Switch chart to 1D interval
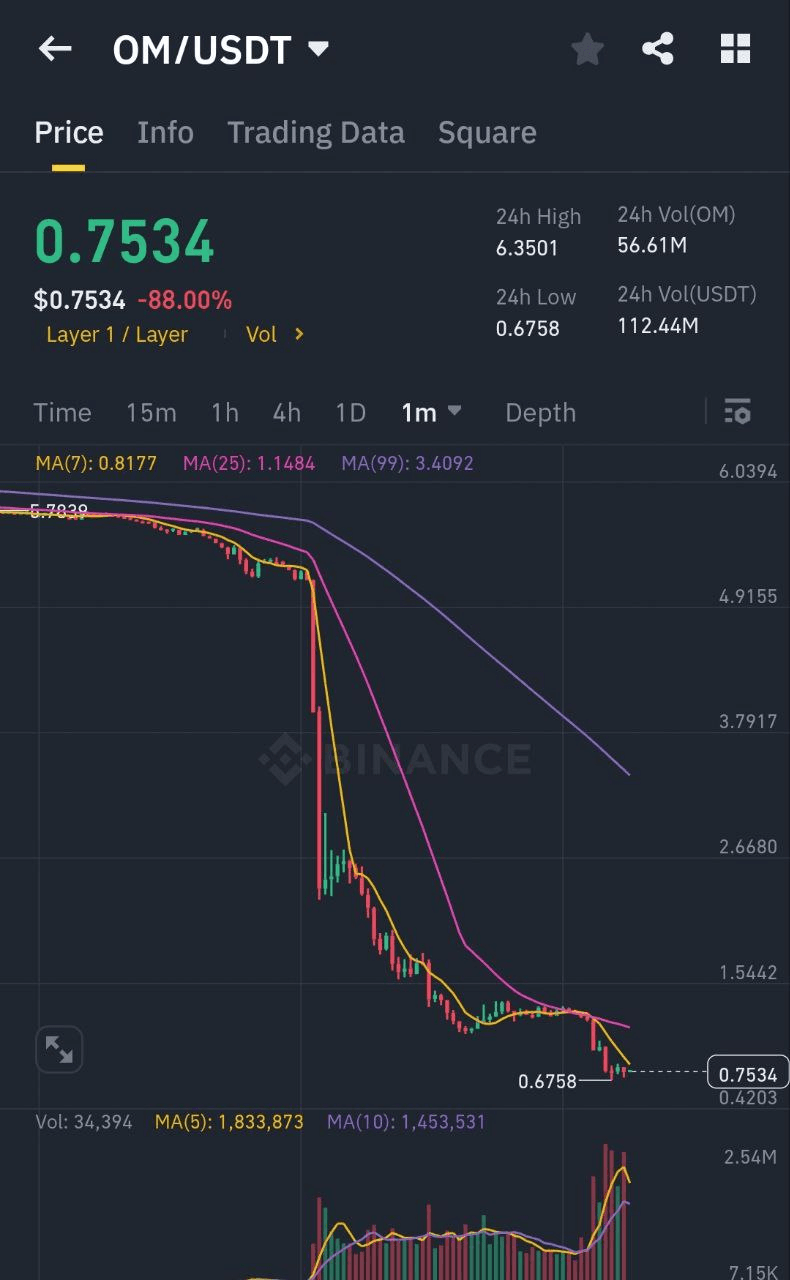This screenshot has width=790, height=1280. 350,413
